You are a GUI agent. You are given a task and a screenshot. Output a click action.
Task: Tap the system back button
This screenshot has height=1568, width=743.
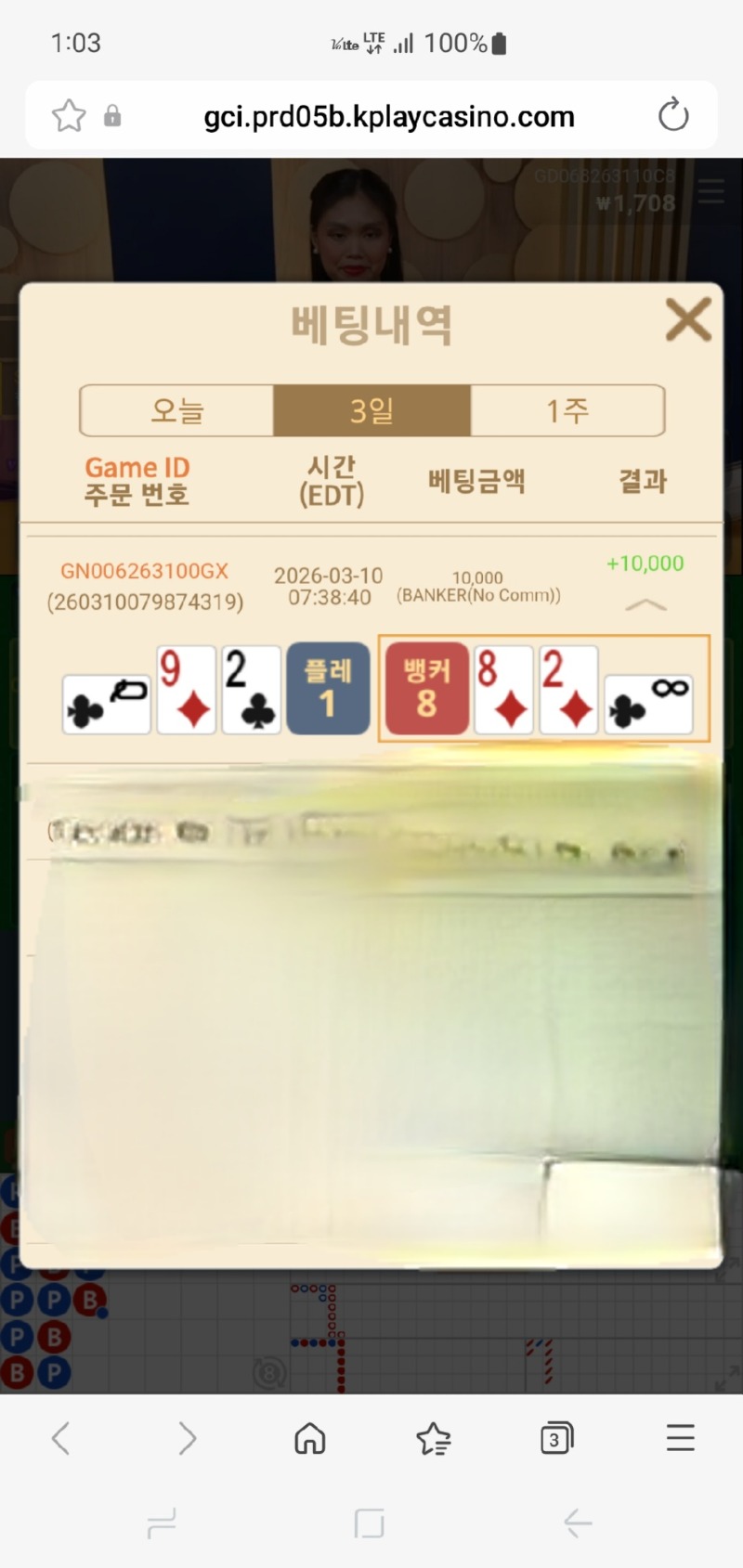tap(578, 1523)
